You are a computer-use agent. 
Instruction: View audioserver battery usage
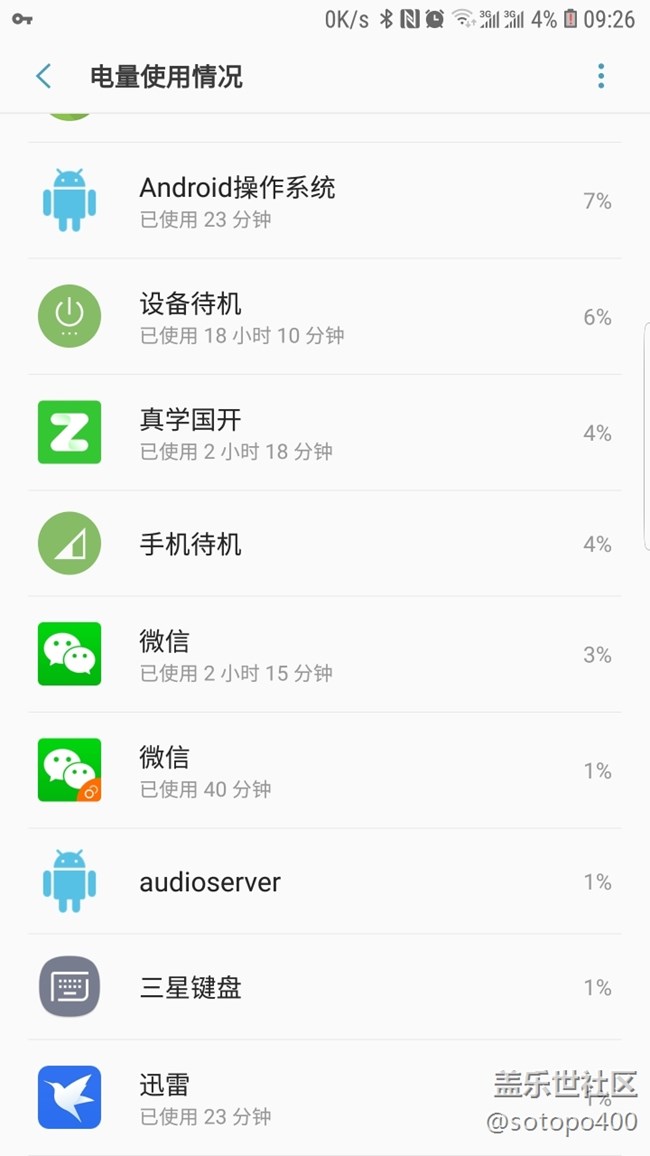point(324,882)
